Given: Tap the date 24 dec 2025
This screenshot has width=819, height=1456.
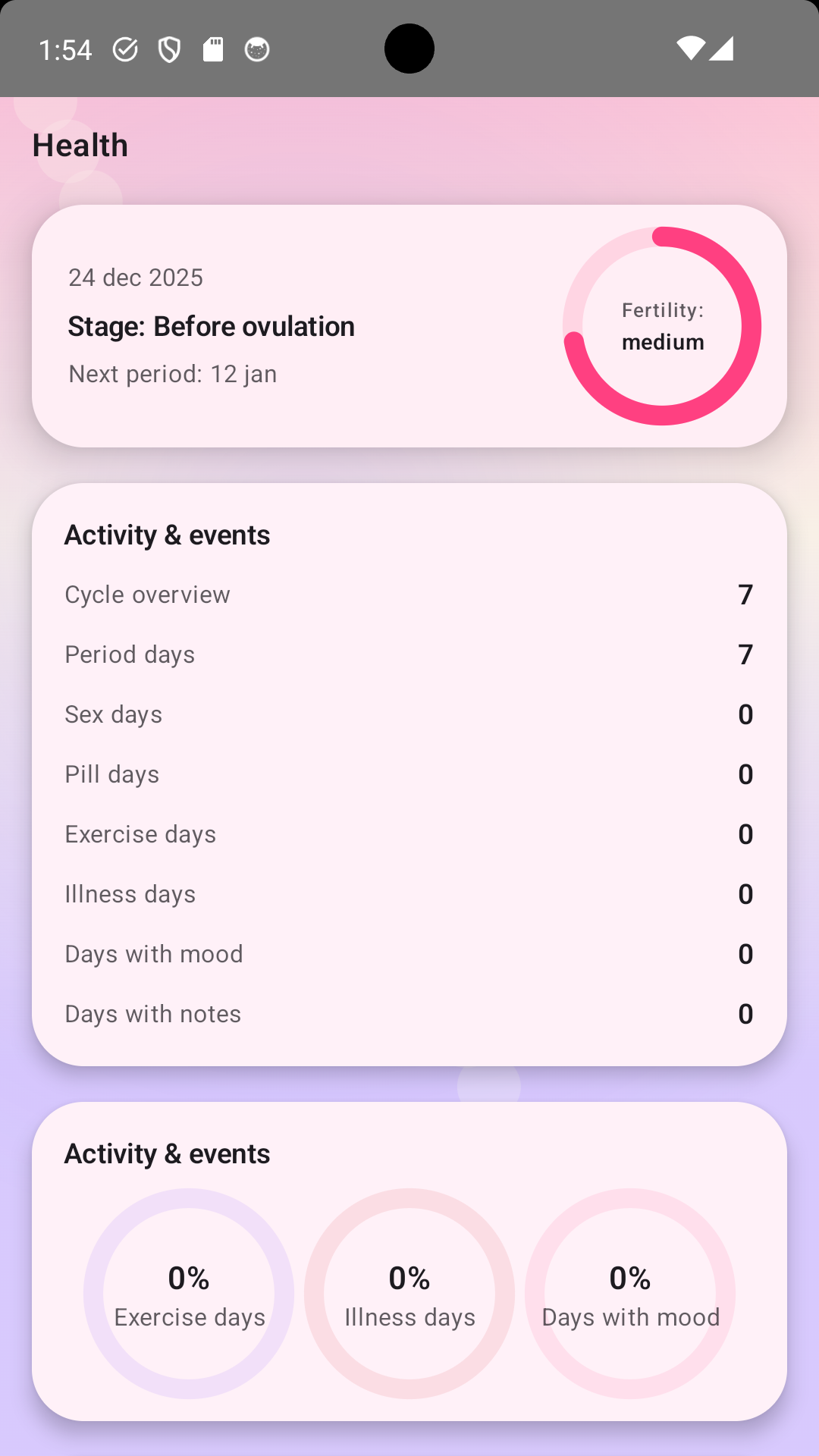Looking at the screenshot, I should 136,278.
